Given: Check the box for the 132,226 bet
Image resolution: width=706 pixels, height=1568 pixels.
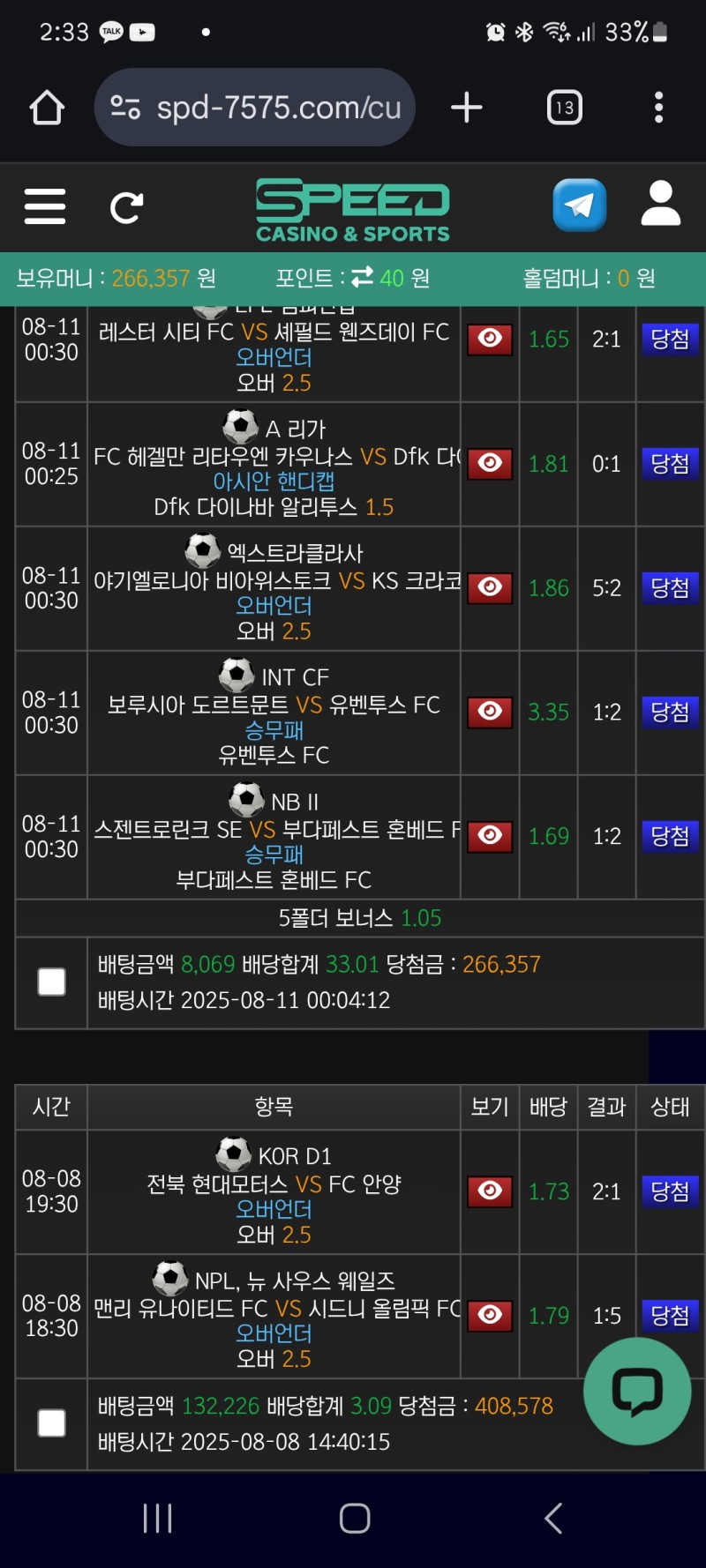Looking at the screenshot, I should 52,1422.
